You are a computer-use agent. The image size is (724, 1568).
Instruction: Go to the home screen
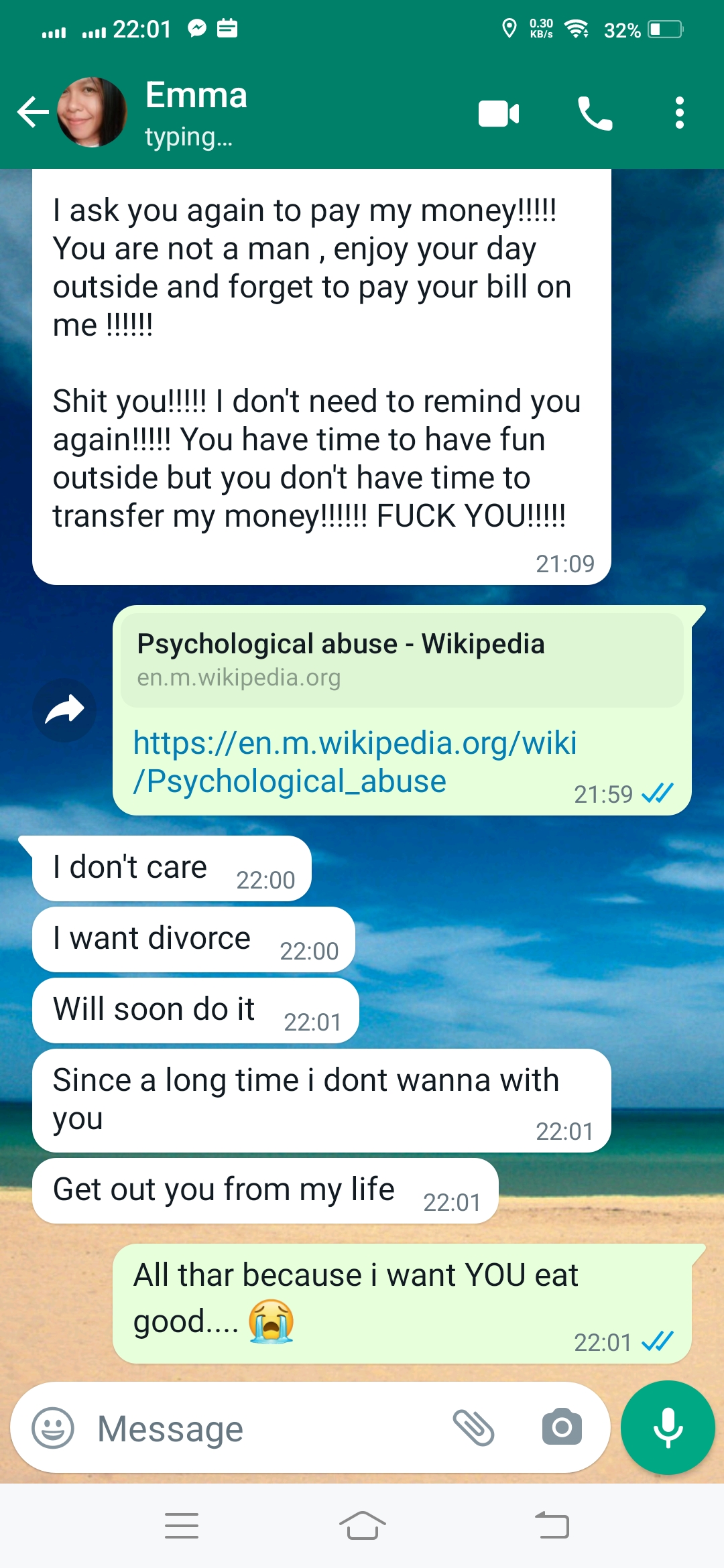coord(362,1526)
